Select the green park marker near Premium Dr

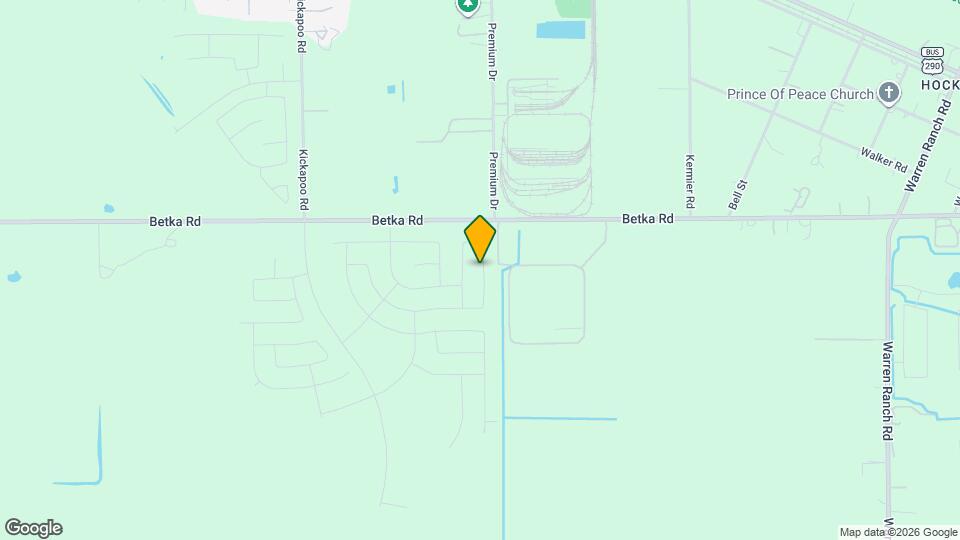(467, 6)
